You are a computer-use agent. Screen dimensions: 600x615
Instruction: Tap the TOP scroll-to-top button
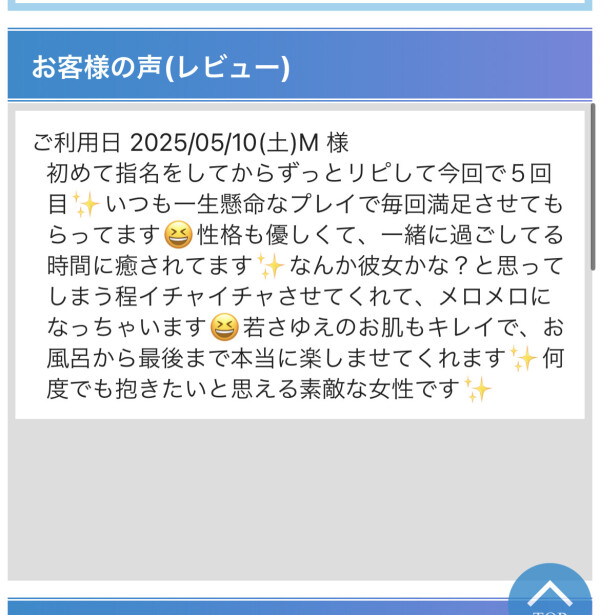(x=551, y=593)
